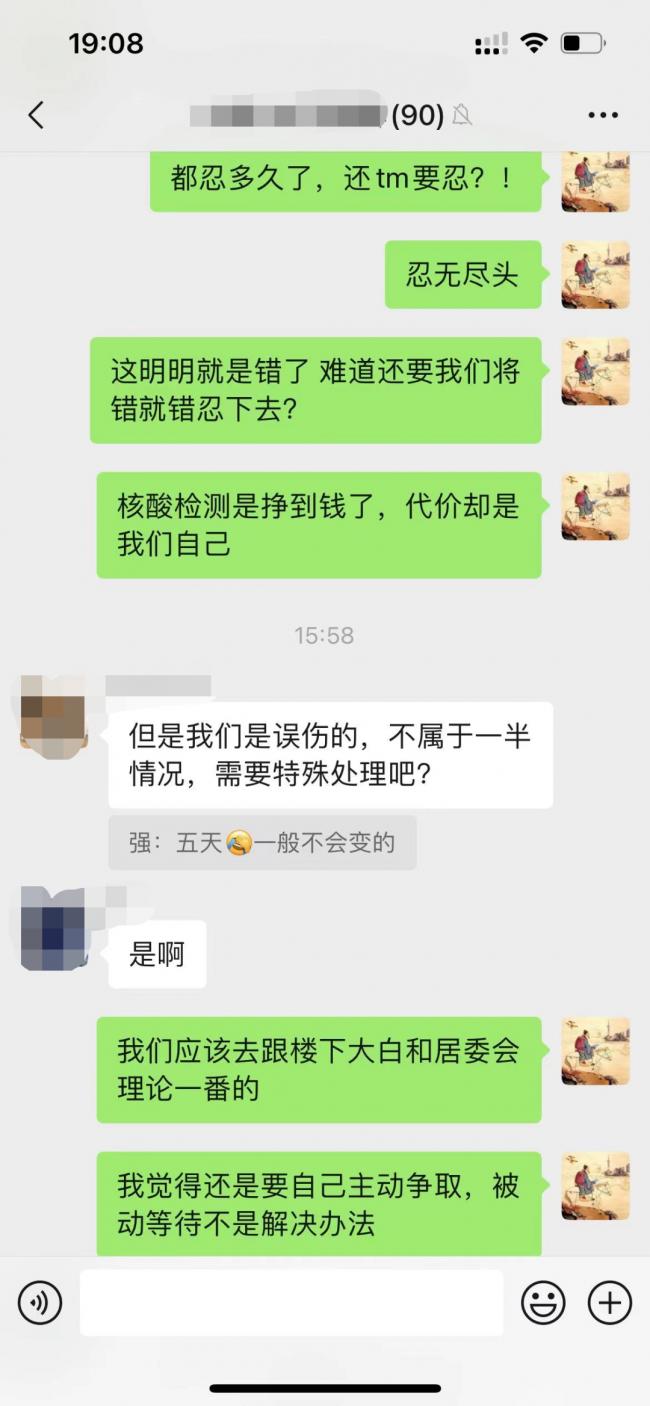The image size is (650, 1406).
Task: Jump to quoted message "强：五天一般不会变的"
Action: click(262, 842)
